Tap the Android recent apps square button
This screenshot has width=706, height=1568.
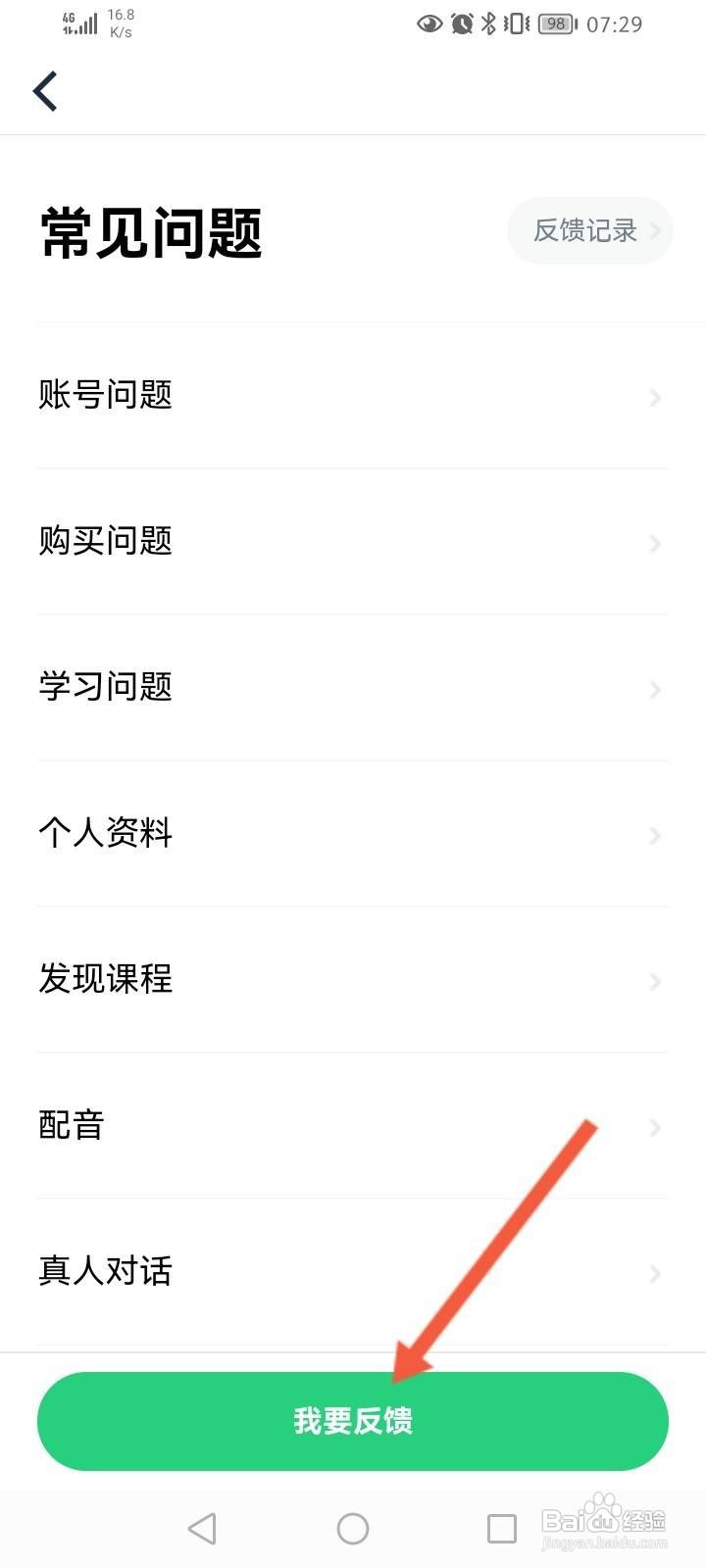click(x=502, y=1527)
